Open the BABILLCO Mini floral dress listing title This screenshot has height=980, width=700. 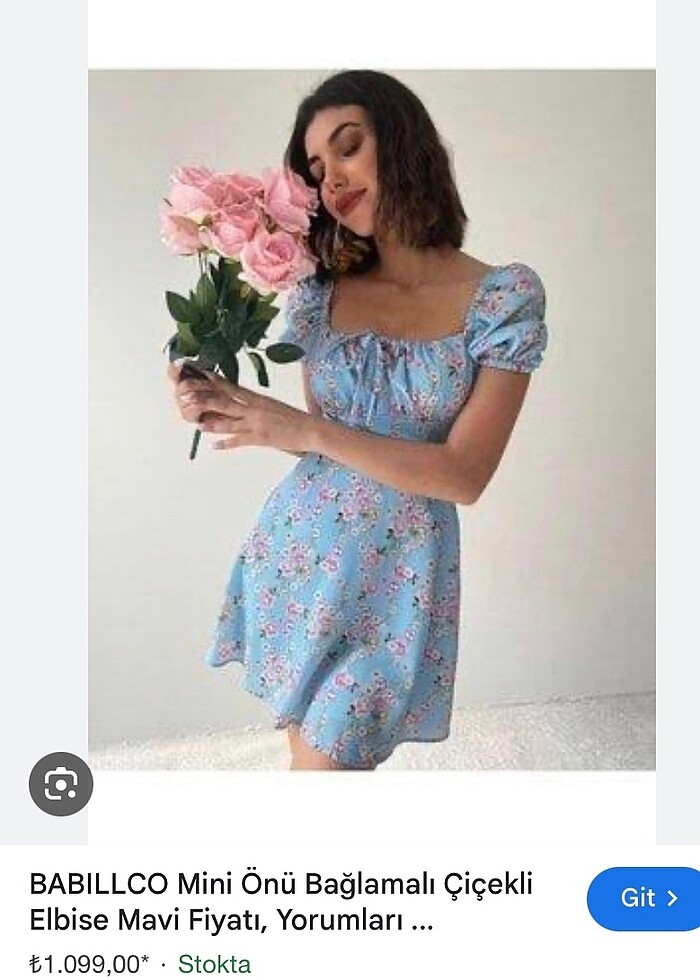(281, 900)
